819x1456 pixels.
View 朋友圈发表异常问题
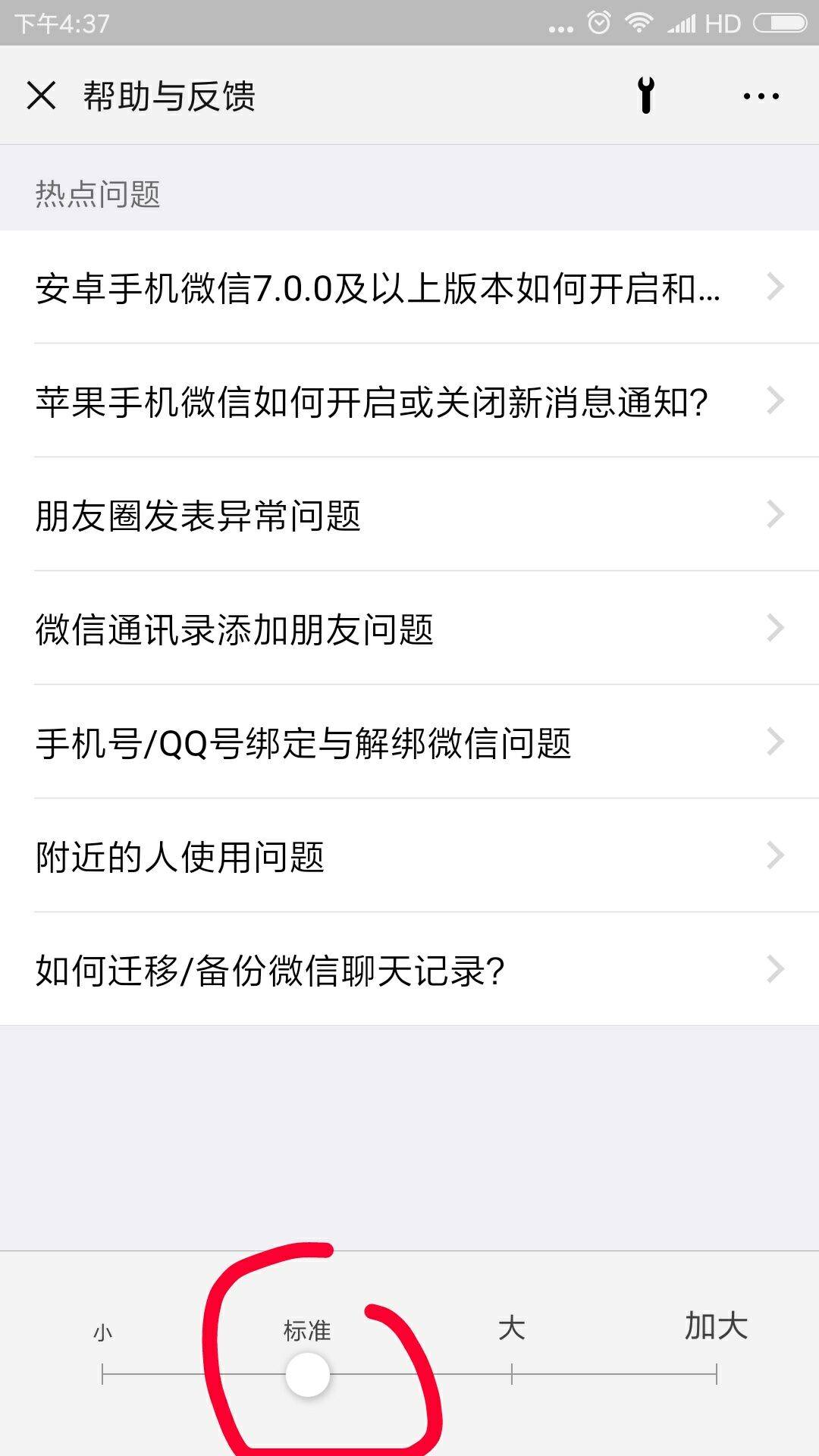click(x=409, y=515)
